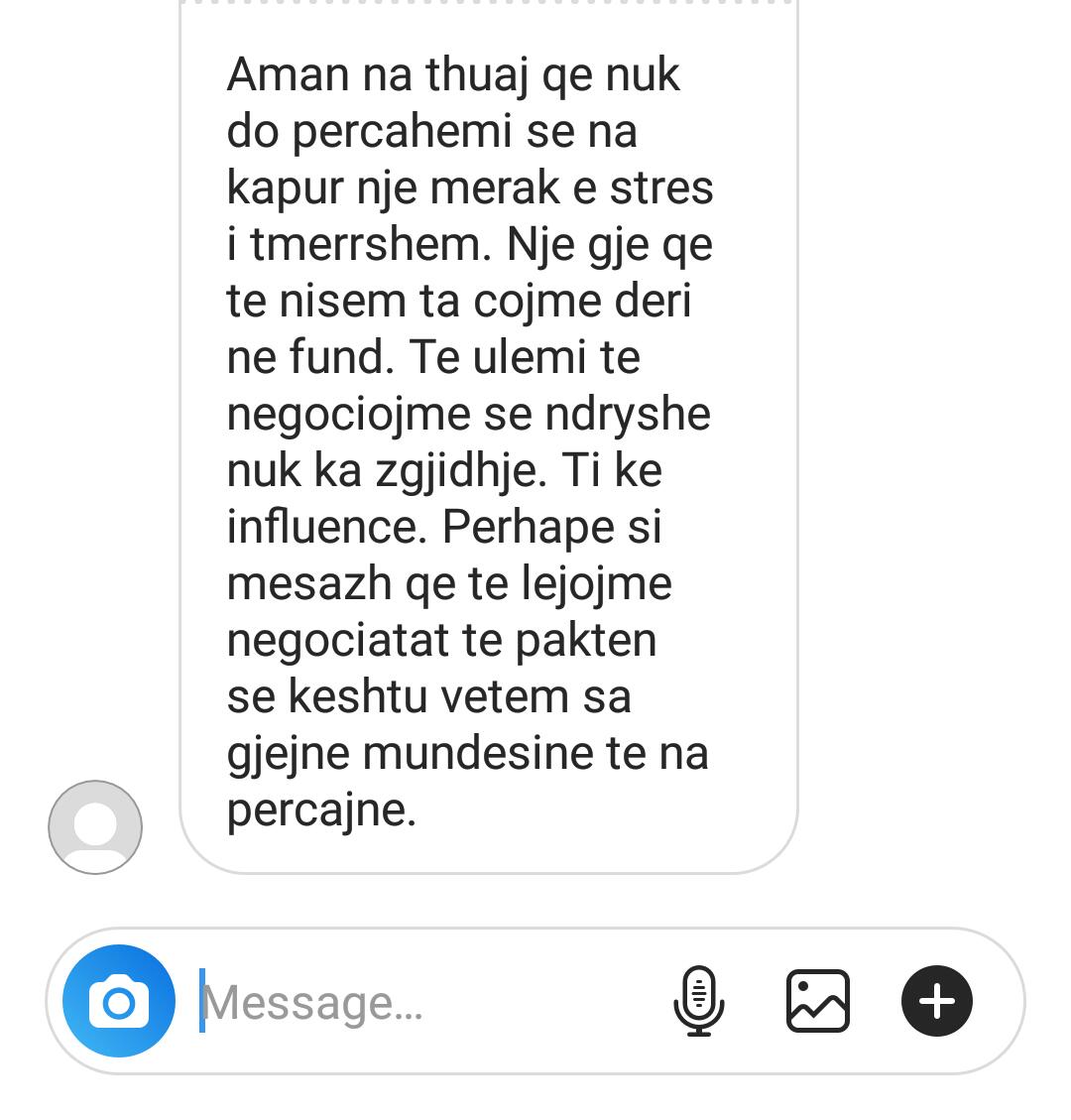Open more options with the plus button

[937, 1001]
